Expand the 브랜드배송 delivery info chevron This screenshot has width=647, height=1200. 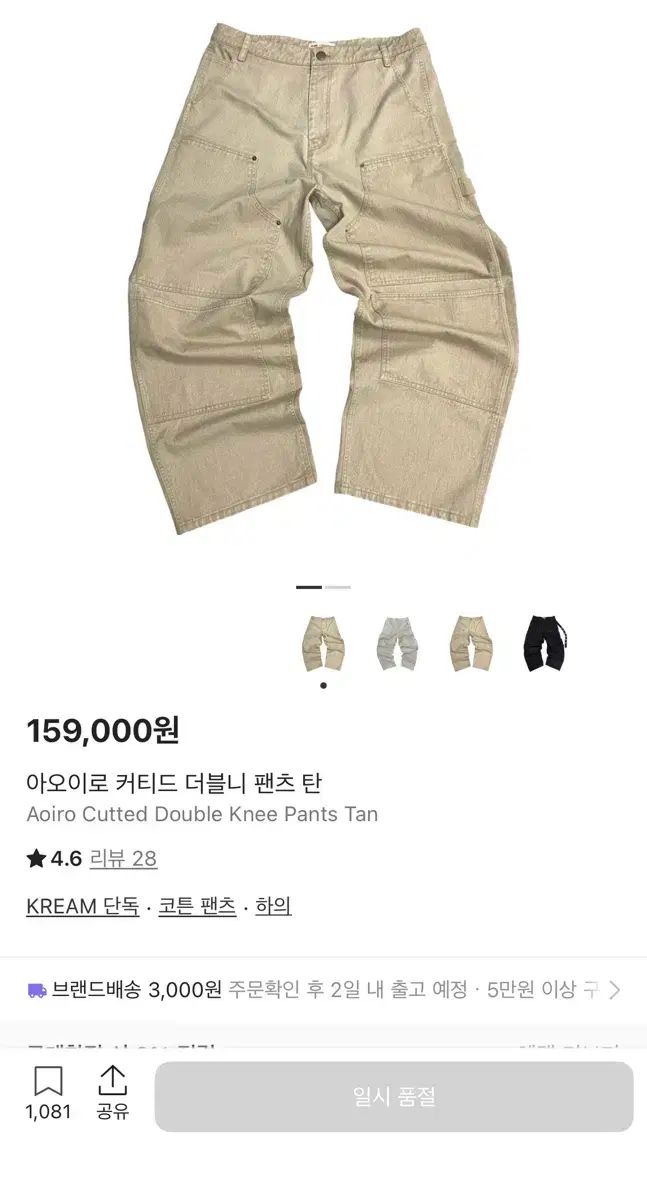click(x=615, y=990)
